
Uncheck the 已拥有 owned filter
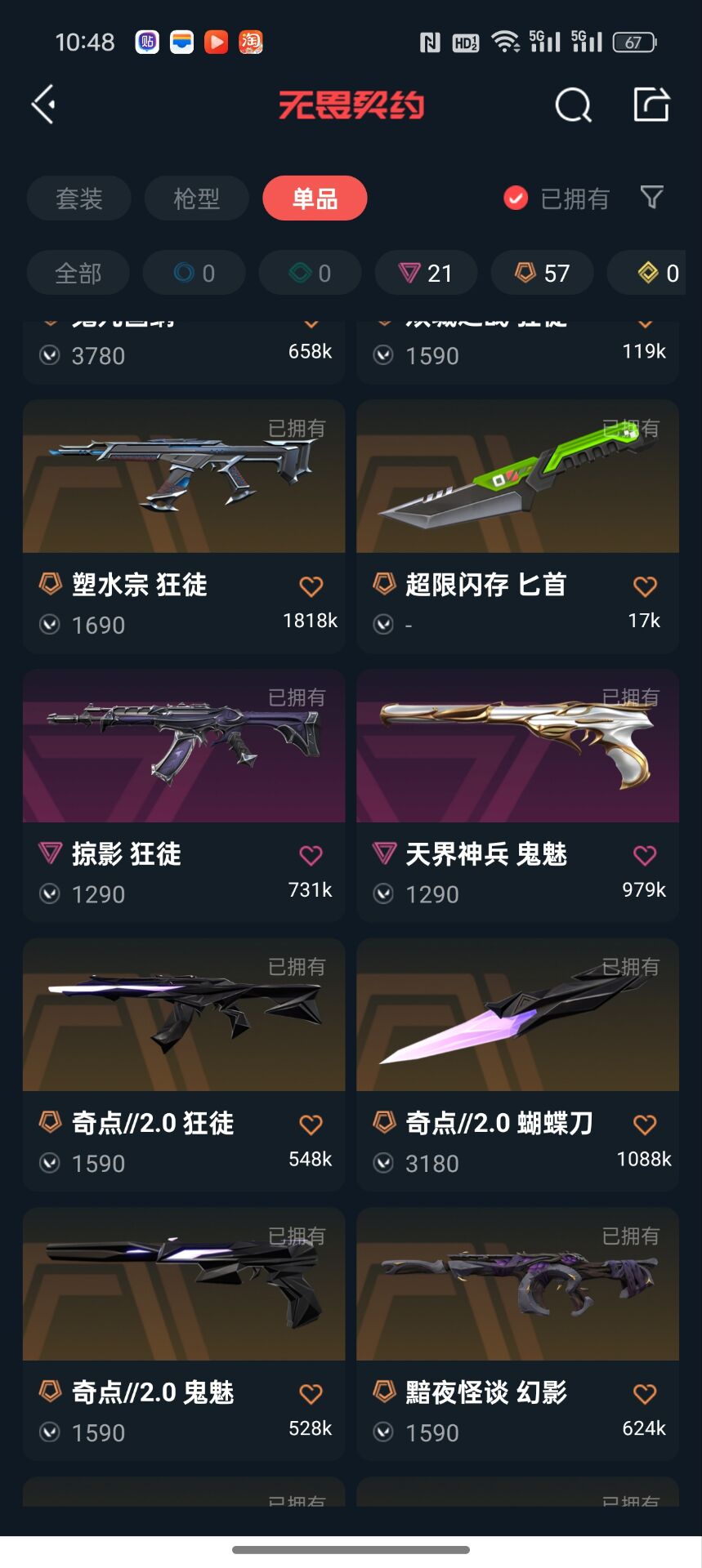pos(516,198)
